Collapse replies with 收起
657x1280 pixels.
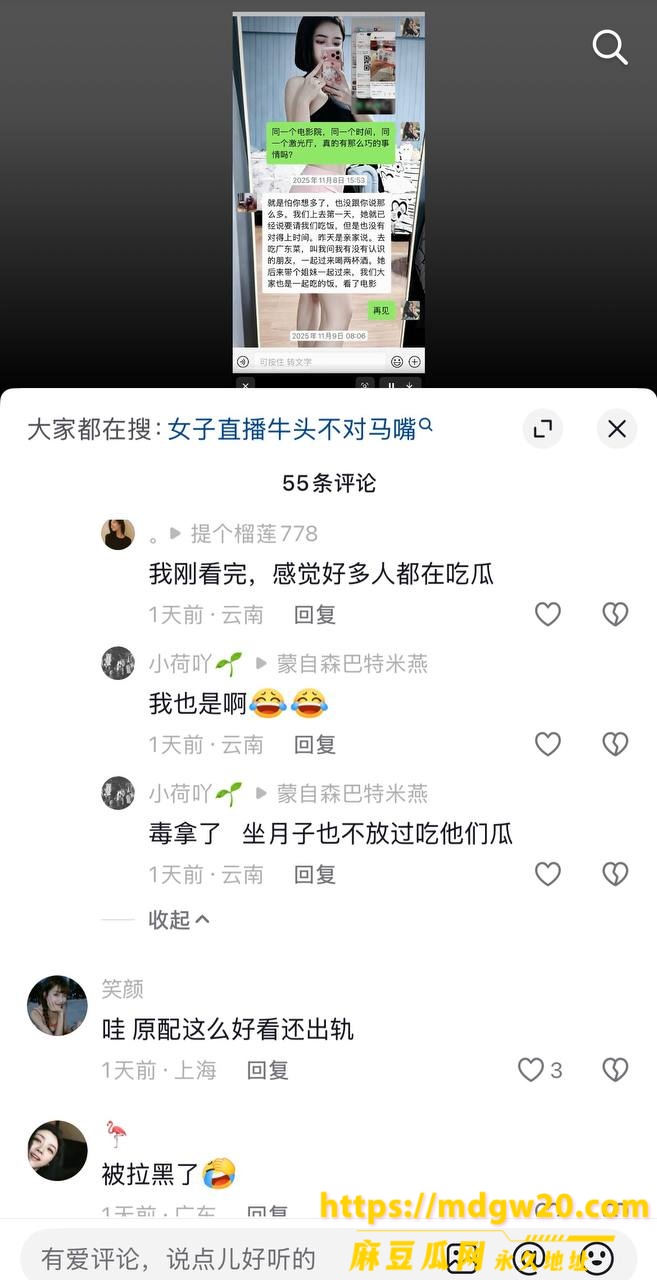pos(179,919)
